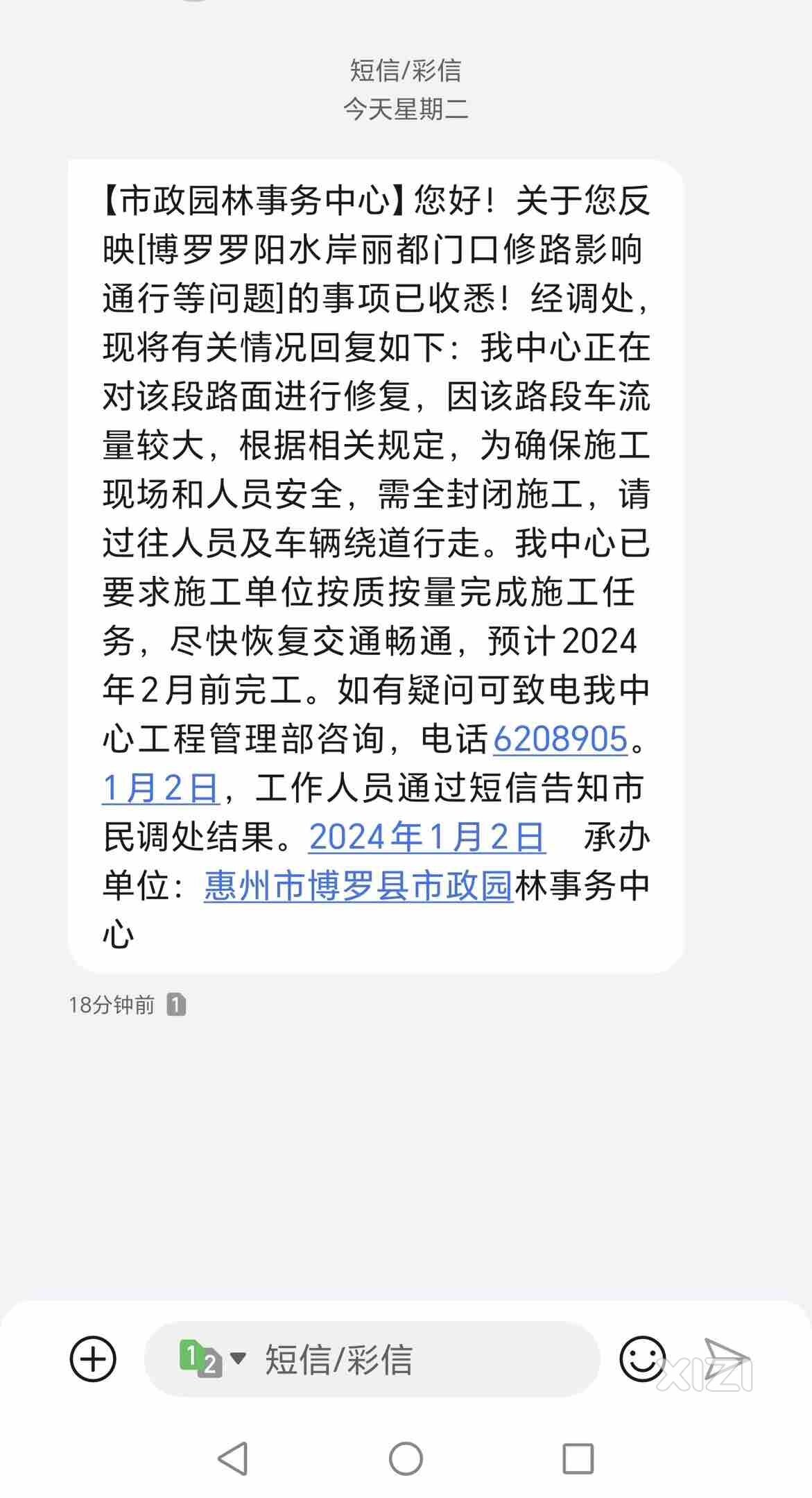Tap the phone number 6208905 link
812x1498 pixels.
click(560, 739)
